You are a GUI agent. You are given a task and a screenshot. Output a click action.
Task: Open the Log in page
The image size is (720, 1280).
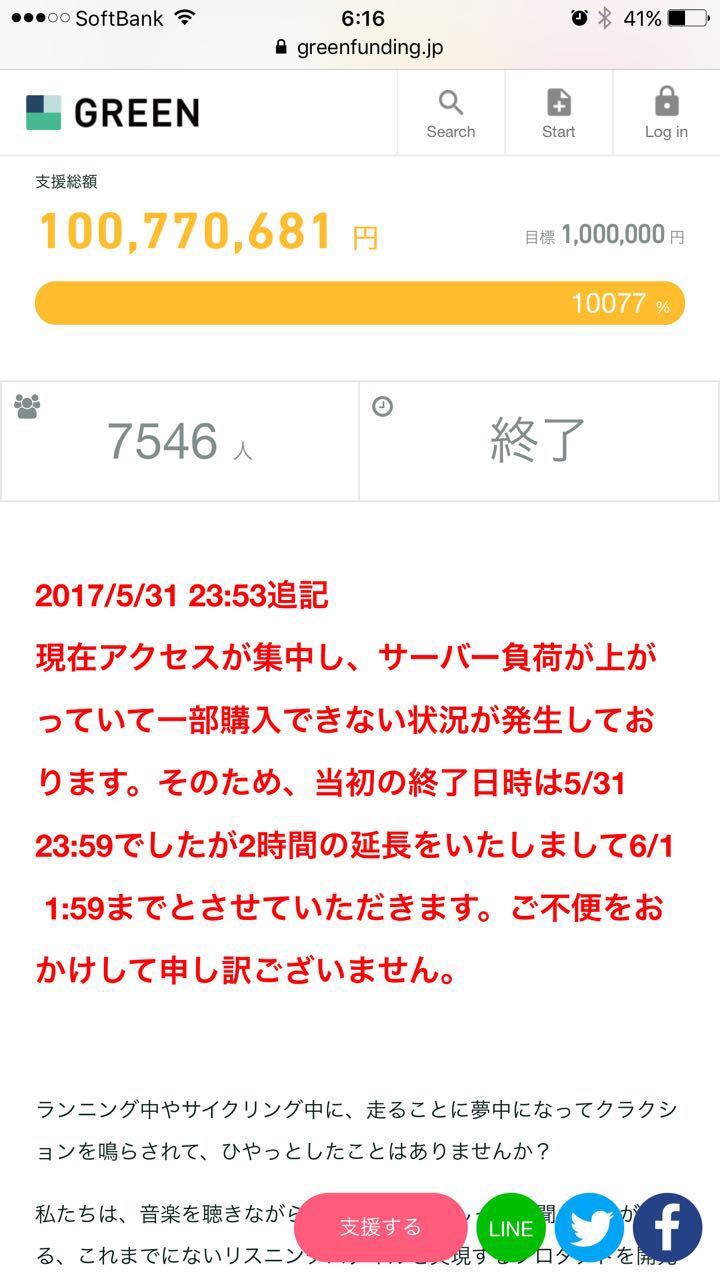(x=666, y=113)
